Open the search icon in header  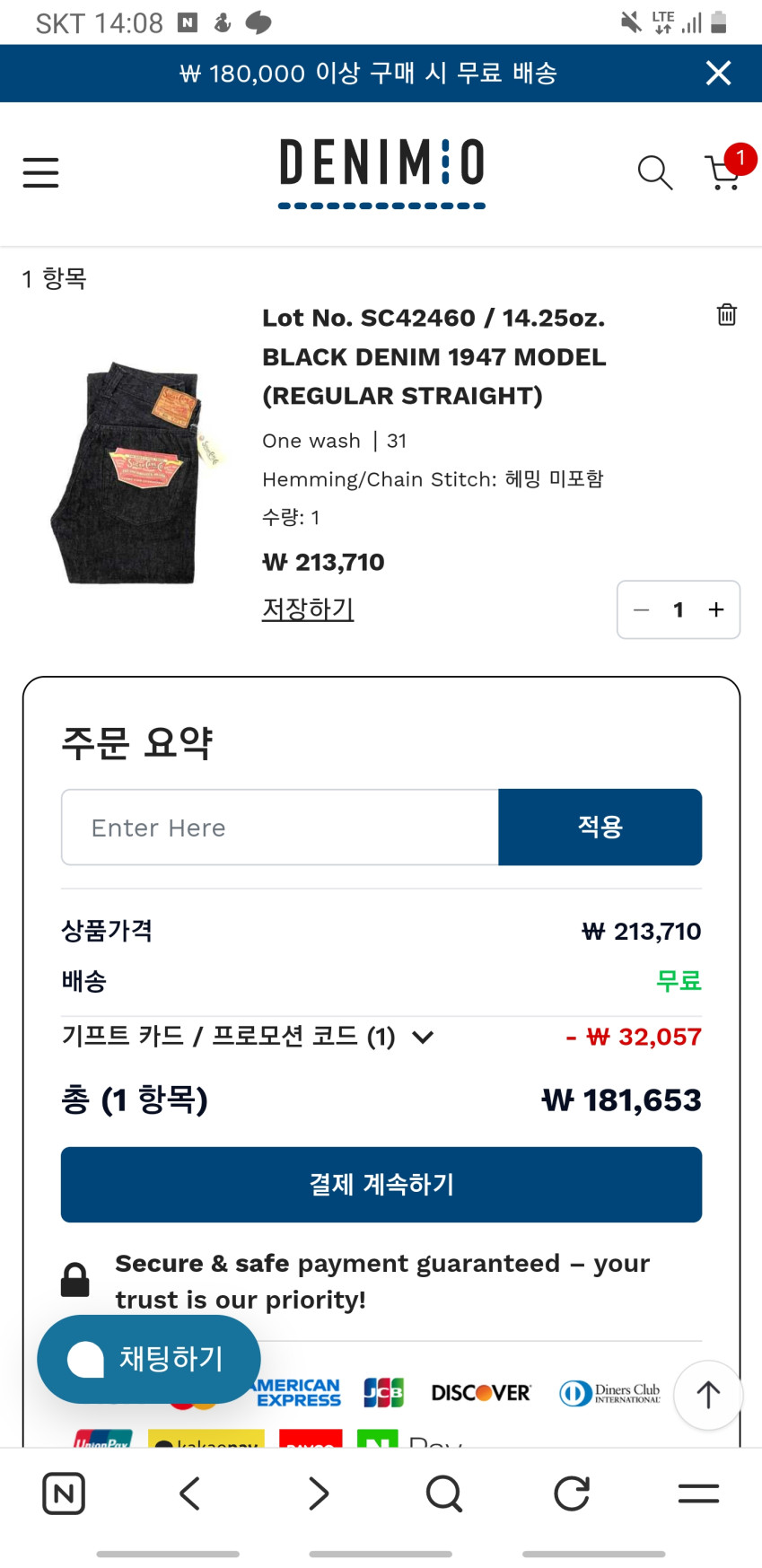[654, 172]
